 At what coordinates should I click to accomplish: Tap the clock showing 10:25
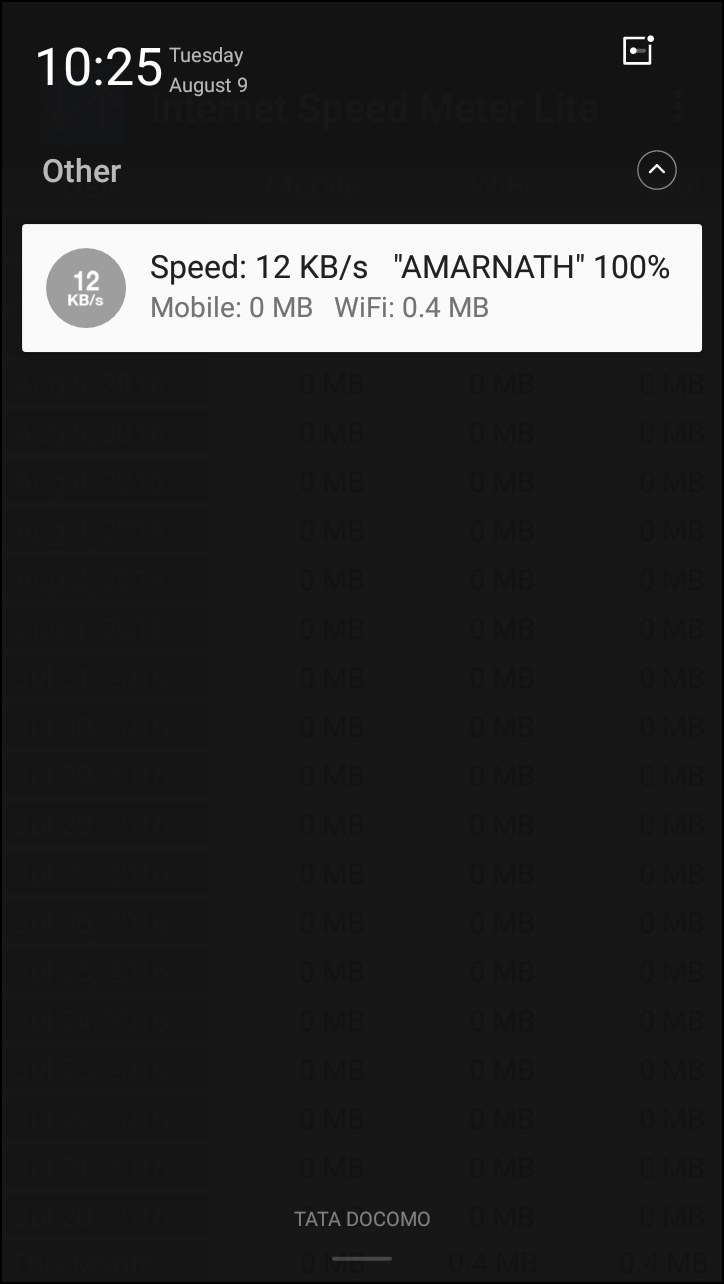[x=99, y=67]
